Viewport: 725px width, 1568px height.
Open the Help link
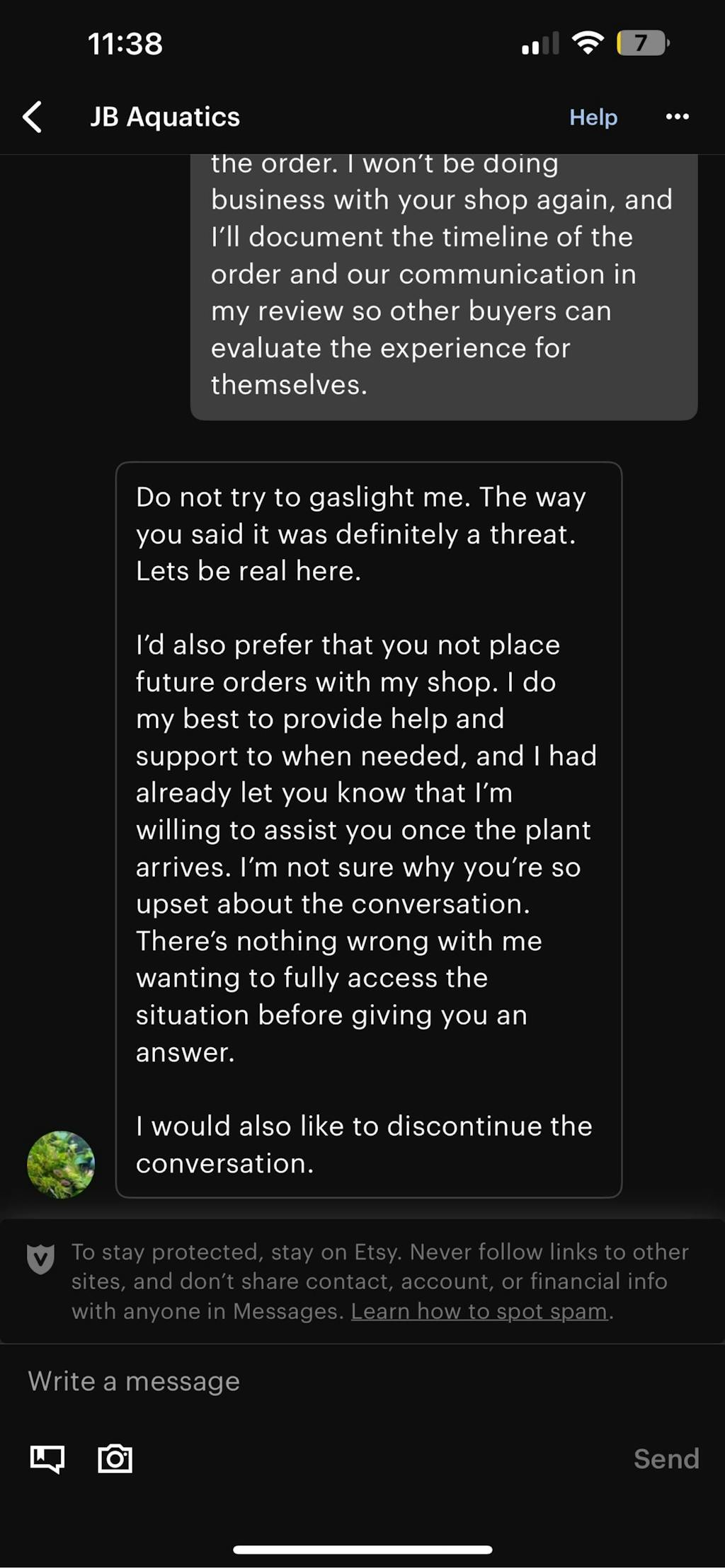(x=593, y=117)
